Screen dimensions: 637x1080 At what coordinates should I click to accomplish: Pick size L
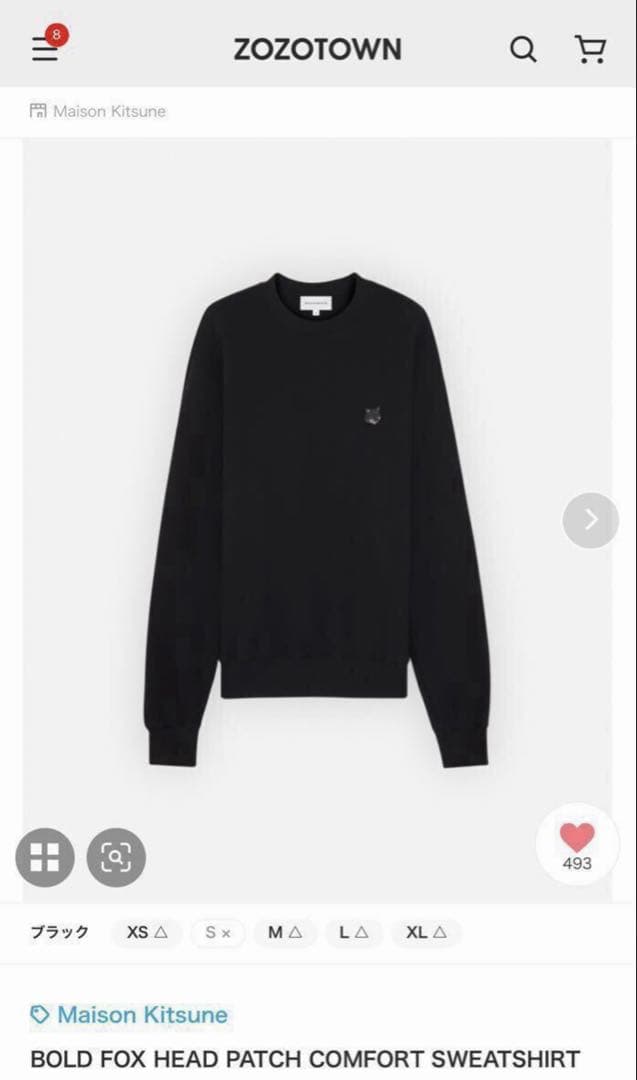click(x=353, y=932)
